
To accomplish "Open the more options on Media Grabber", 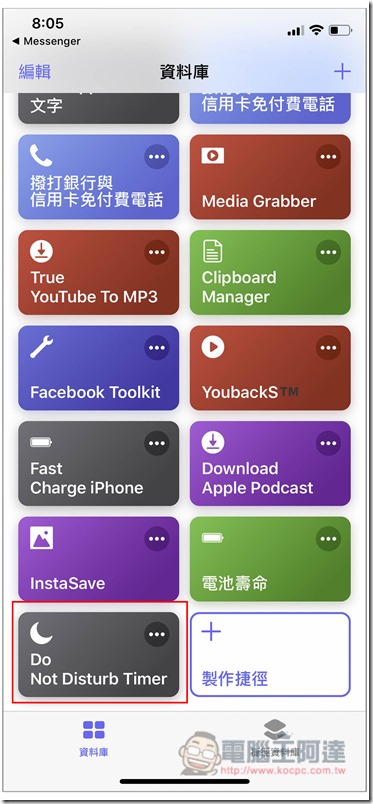I will coord(328,157).
